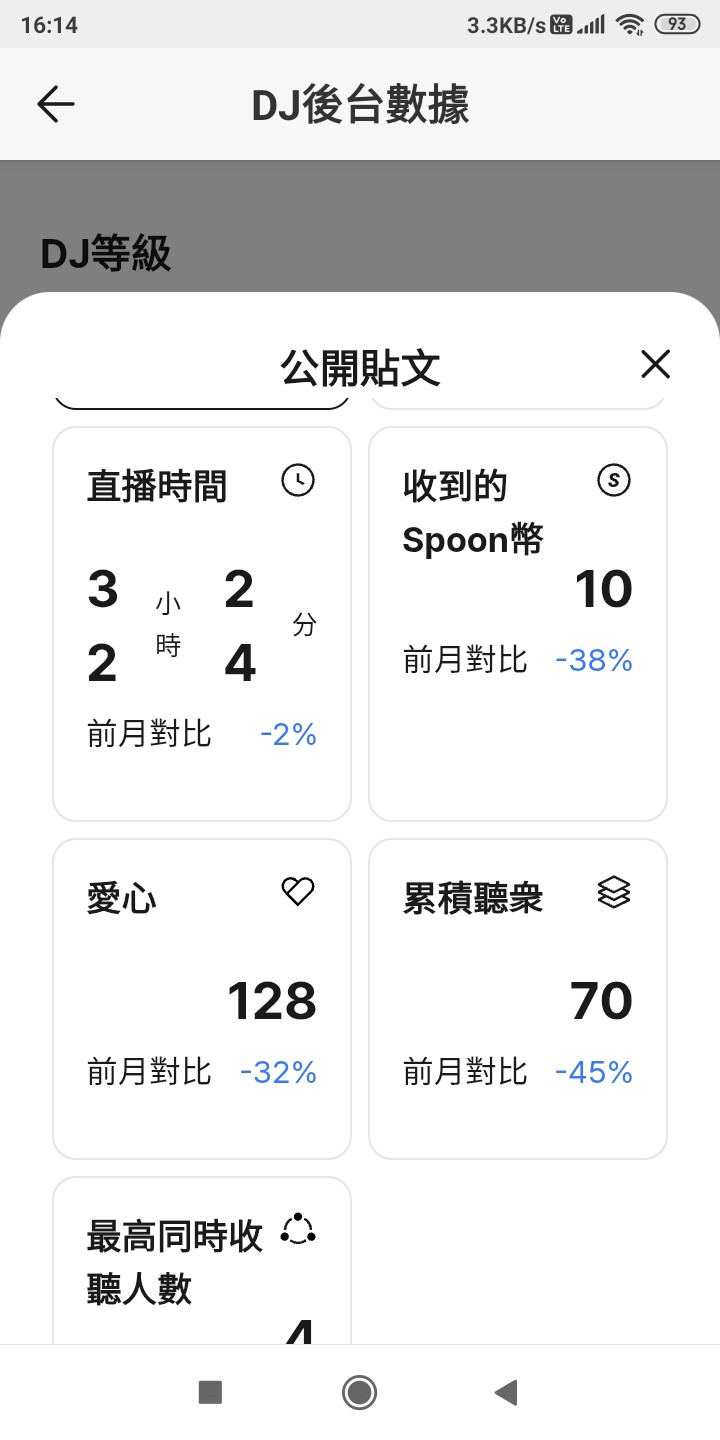Tap the system home button

coord(359,1392)
